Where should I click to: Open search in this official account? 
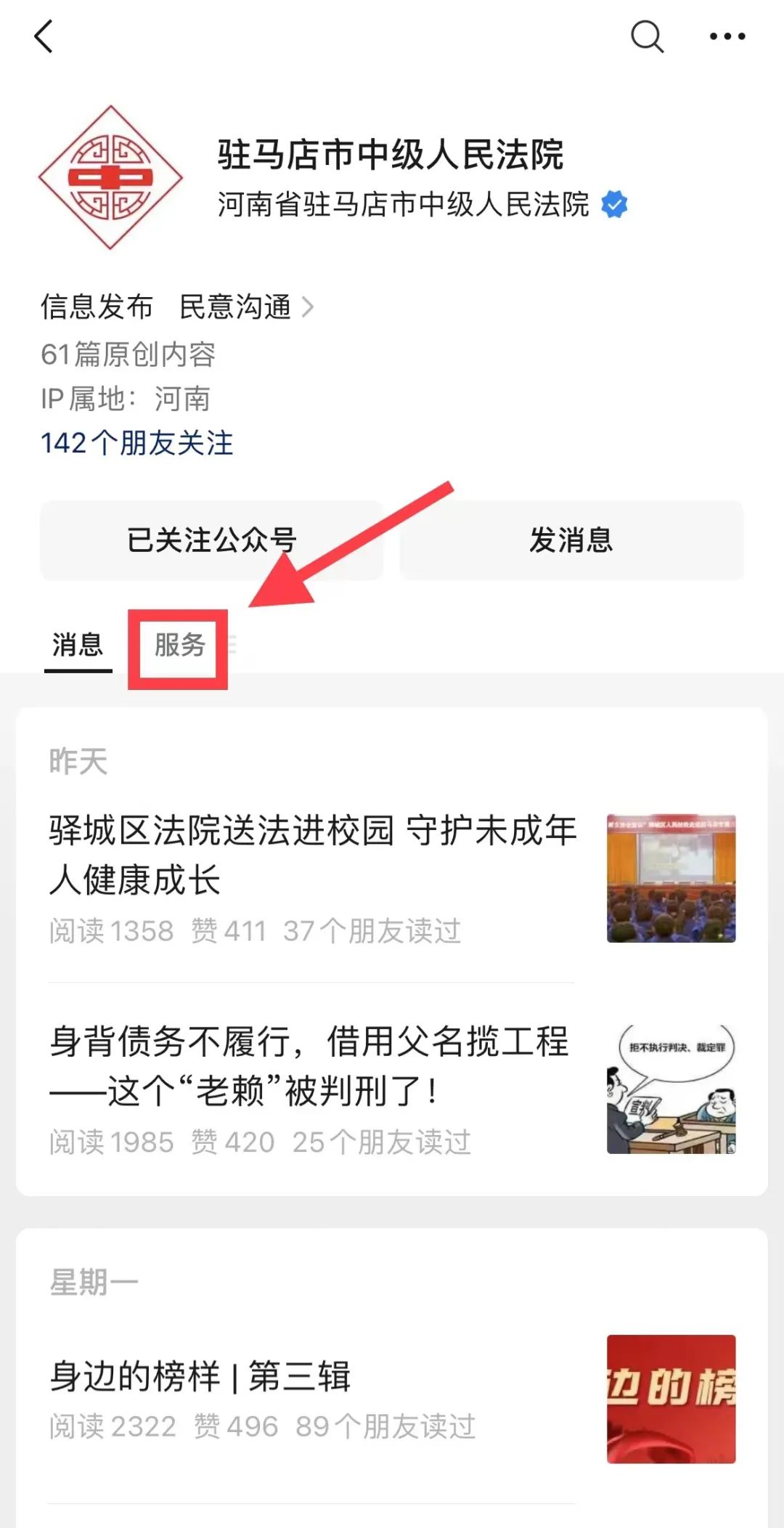point(647,36)
